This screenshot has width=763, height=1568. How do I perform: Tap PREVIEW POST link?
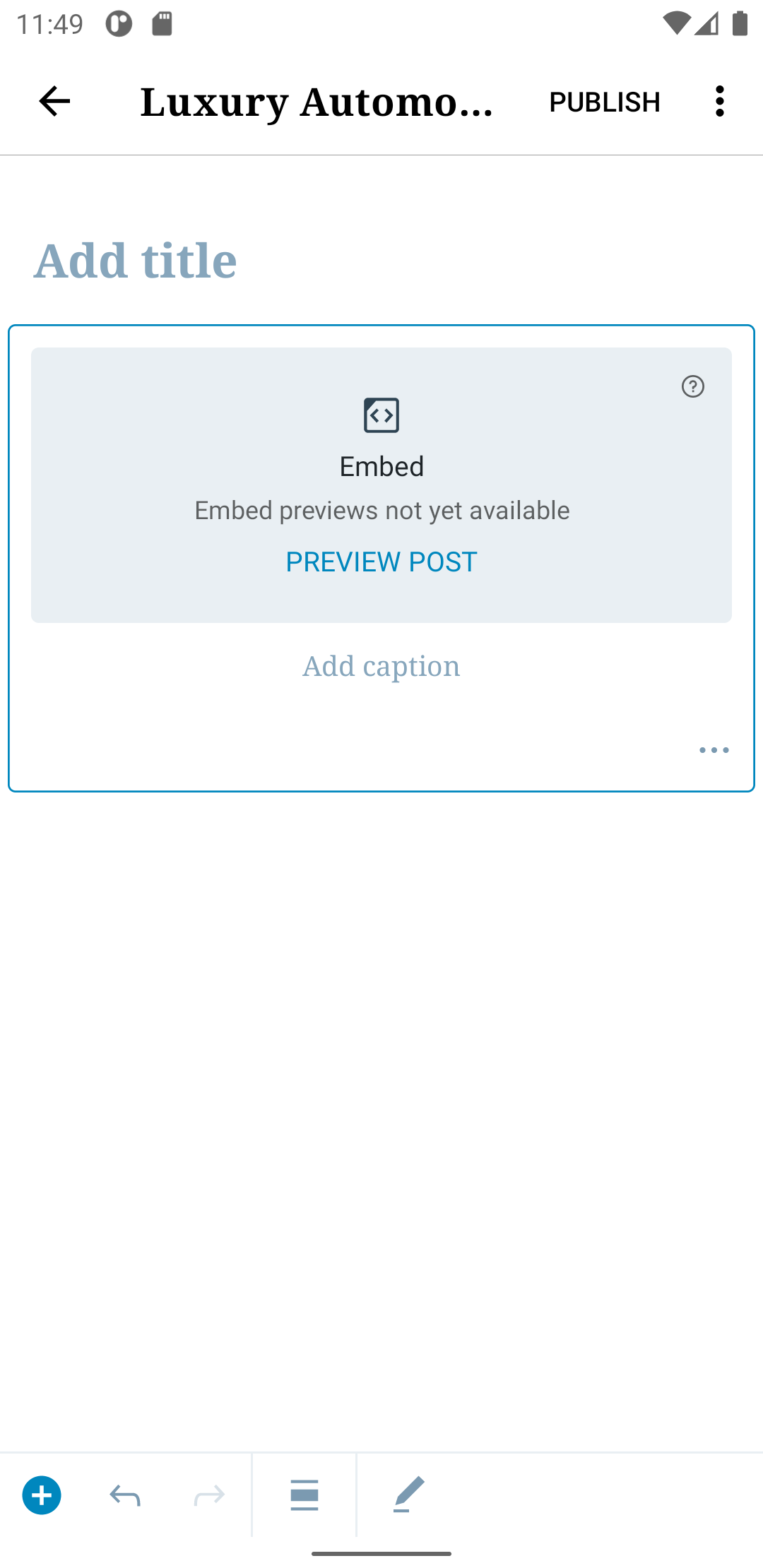click(381, 562)
